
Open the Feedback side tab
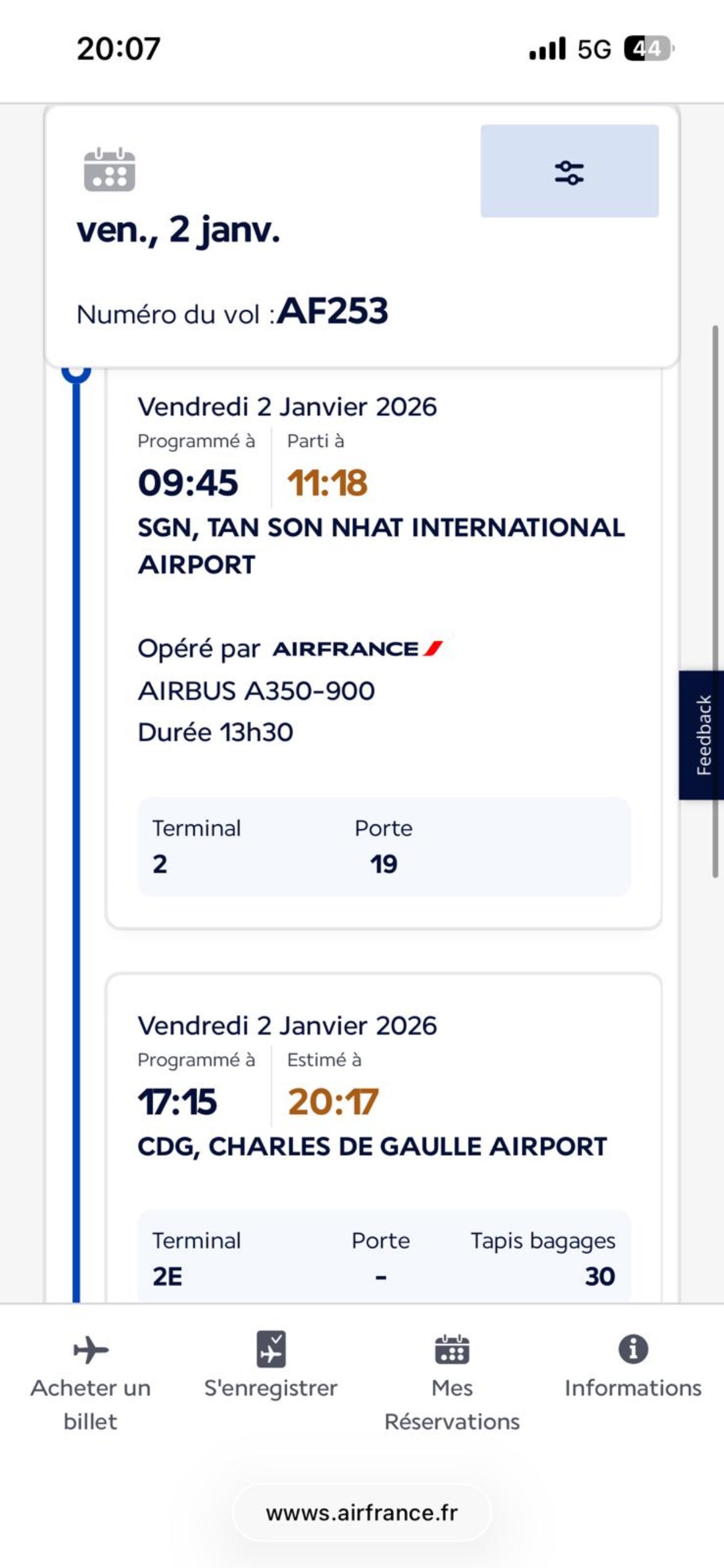702,735
